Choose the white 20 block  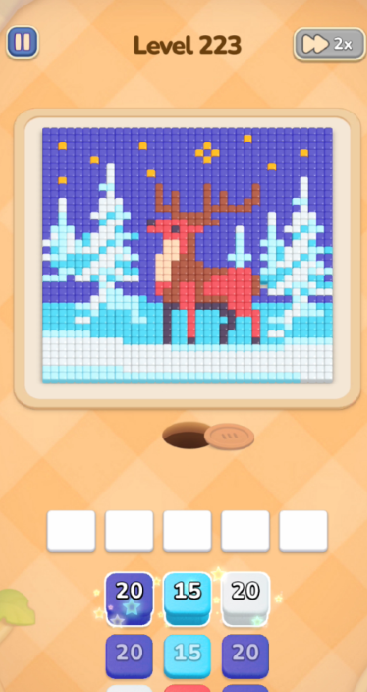pos(245,598)
